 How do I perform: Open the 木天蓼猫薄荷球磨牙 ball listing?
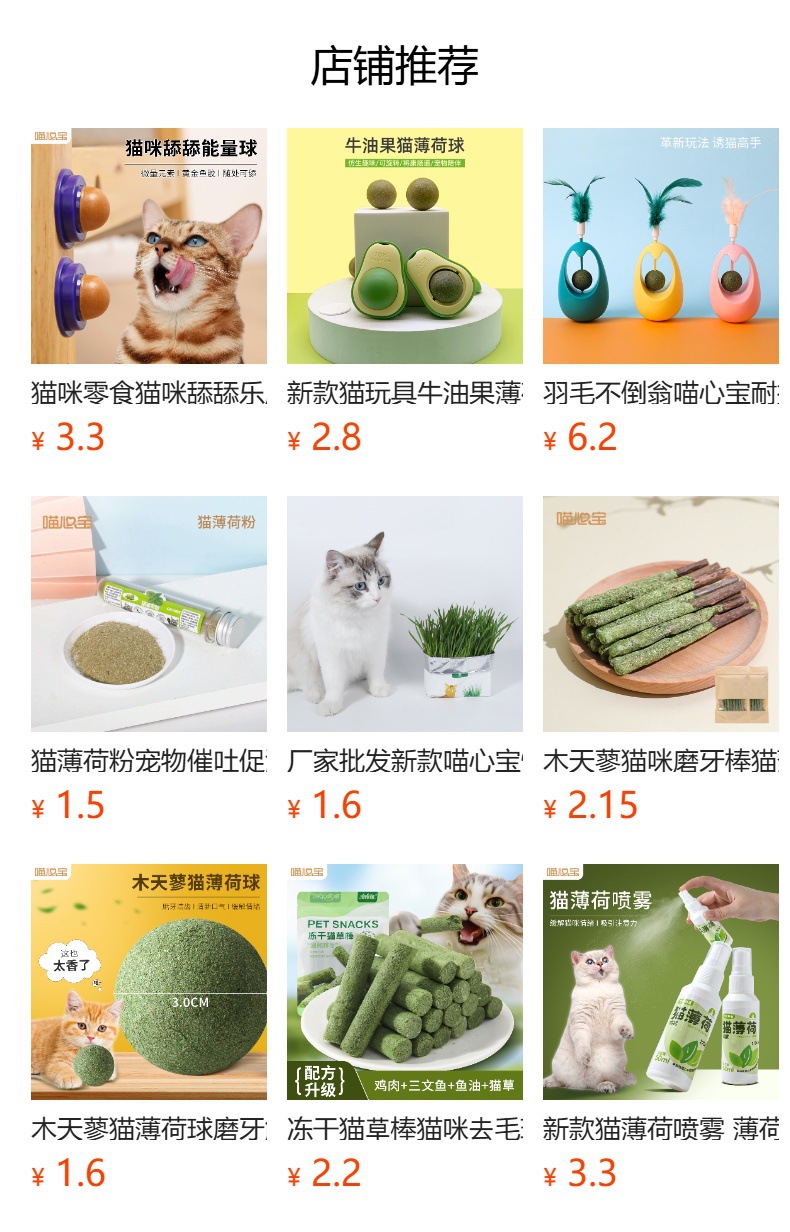pyautogui.click(x=149, y=1029)
